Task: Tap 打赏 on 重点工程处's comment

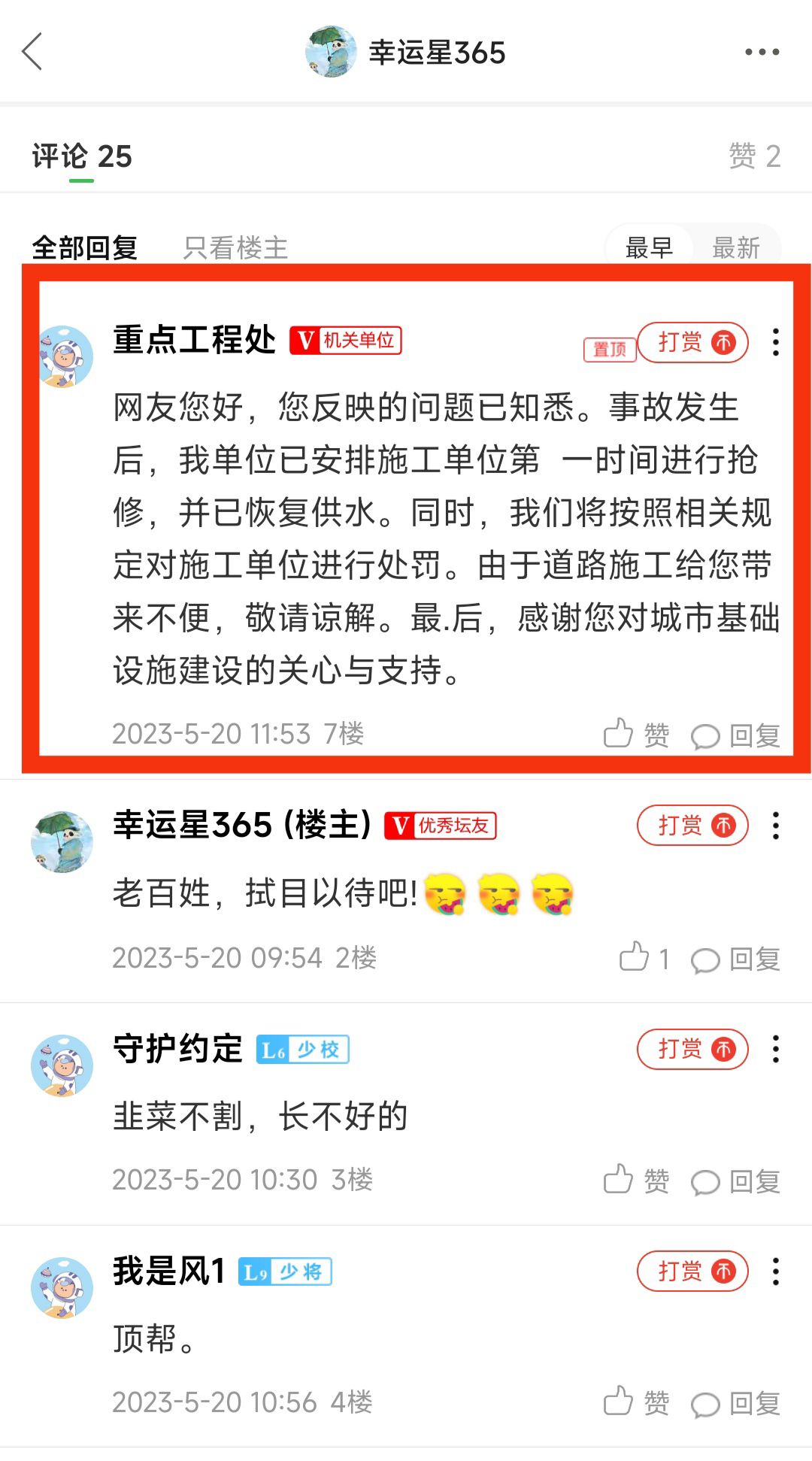Action: [x=692, y=343]
